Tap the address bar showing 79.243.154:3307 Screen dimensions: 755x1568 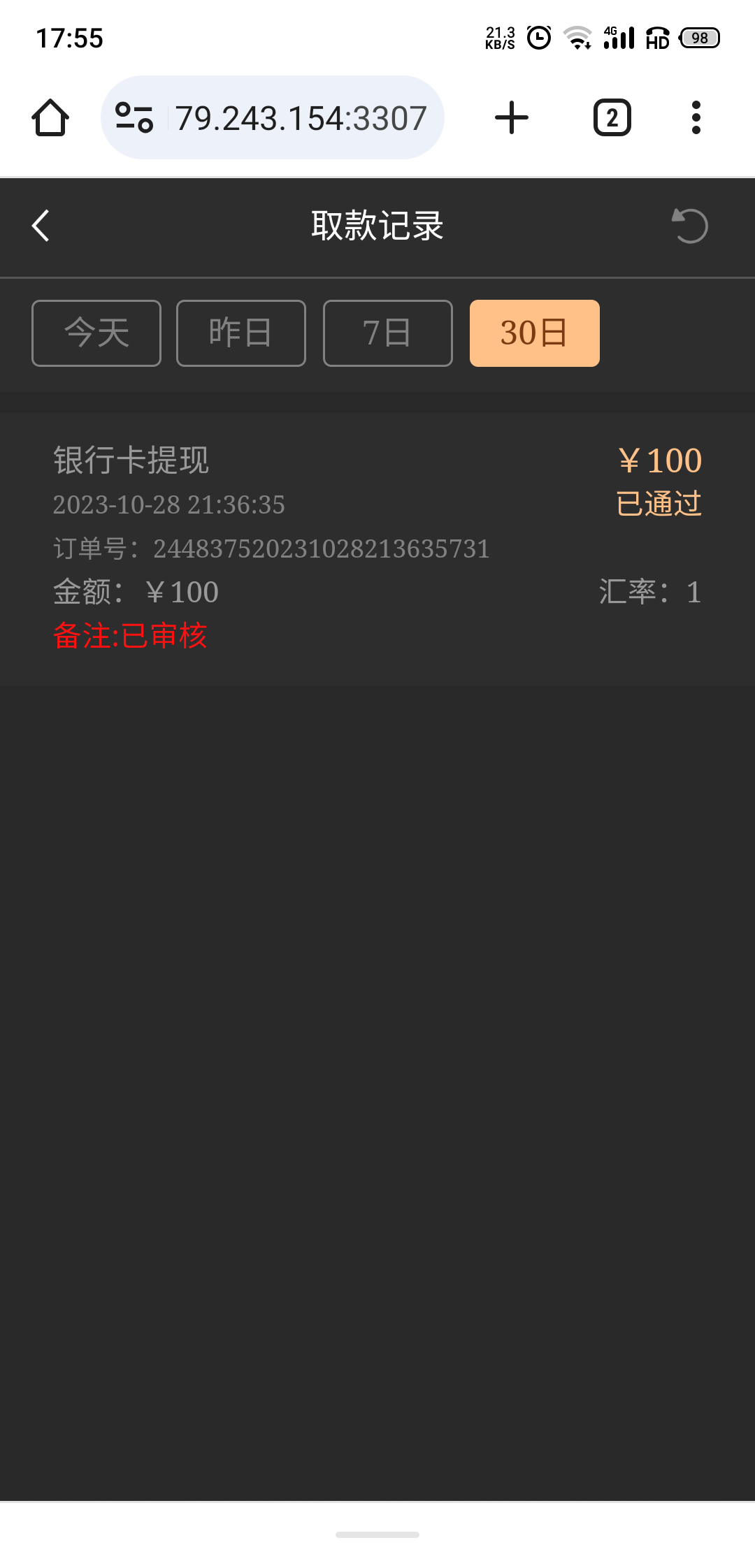(299, 117)
